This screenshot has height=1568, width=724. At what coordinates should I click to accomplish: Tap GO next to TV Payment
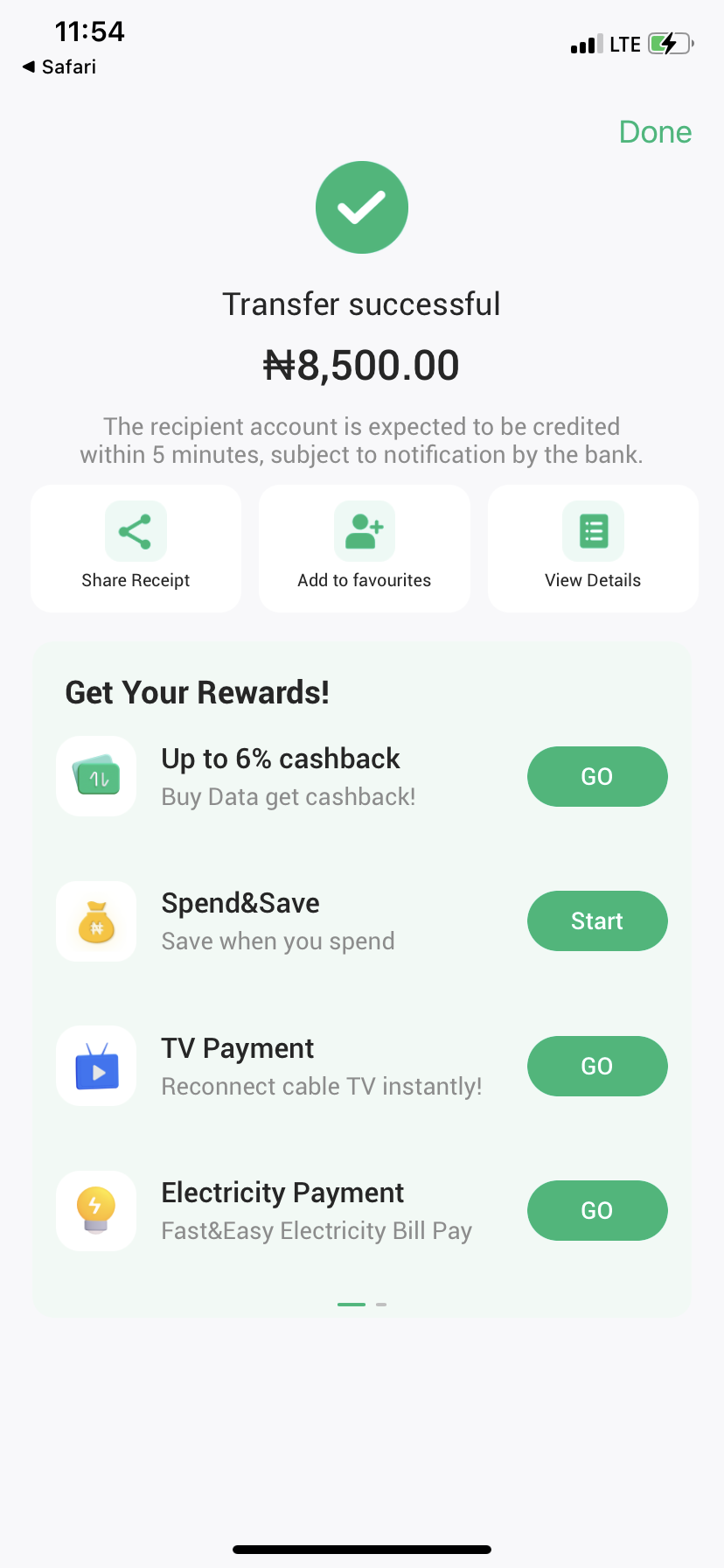tap(597, 1066)
